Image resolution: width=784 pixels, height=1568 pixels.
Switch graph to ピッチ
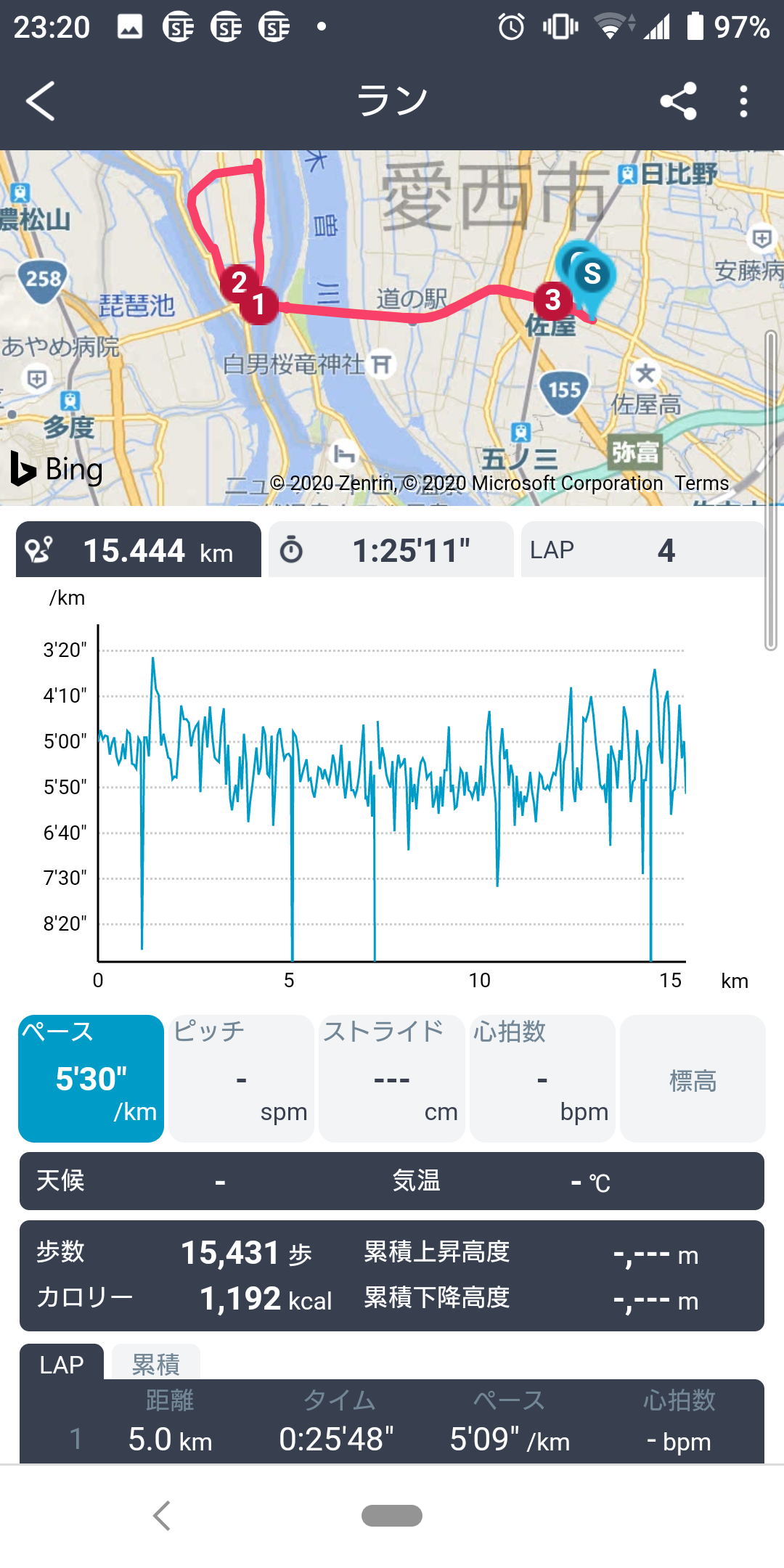point(242,1078)
